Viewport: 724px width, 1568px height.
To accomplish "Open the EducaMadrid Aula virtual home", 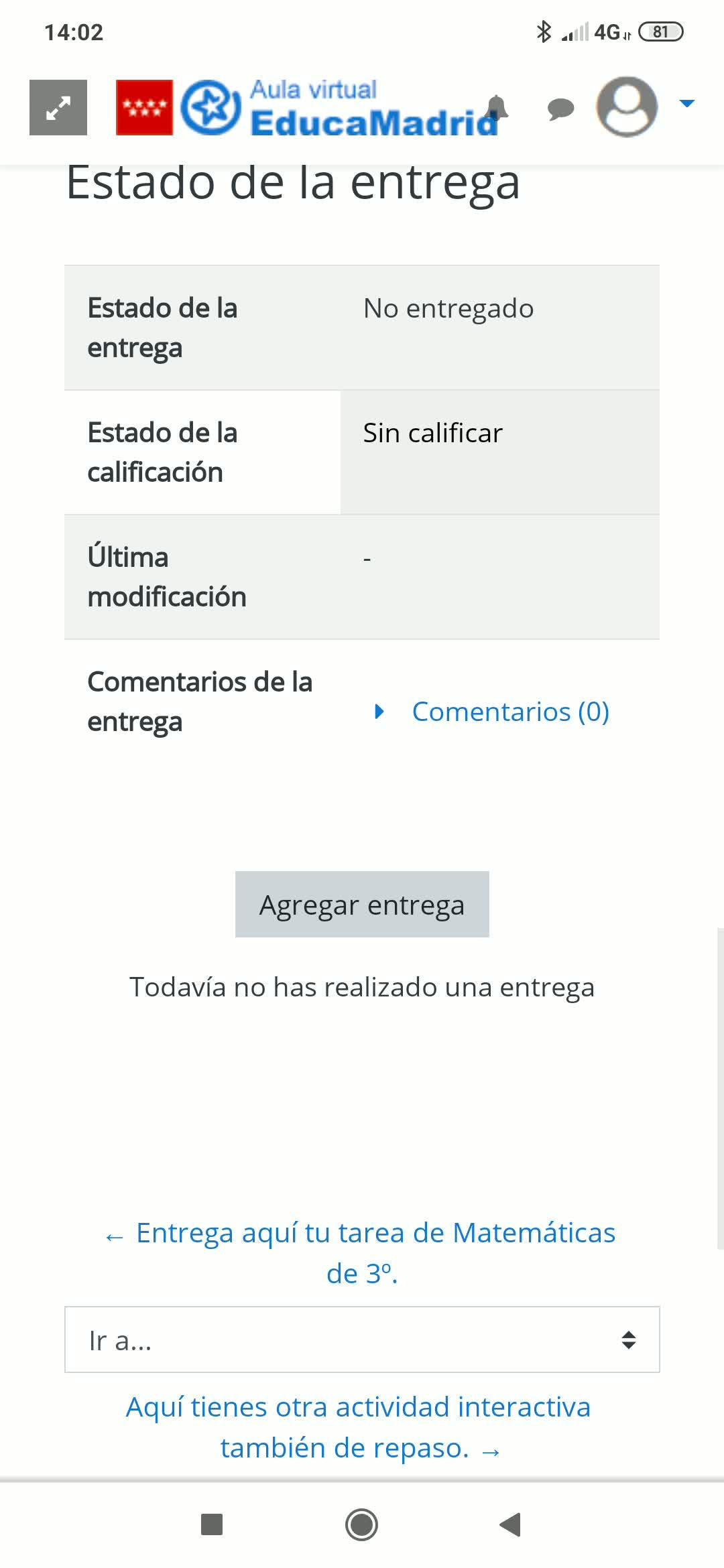I will click(x=308, y=108).
